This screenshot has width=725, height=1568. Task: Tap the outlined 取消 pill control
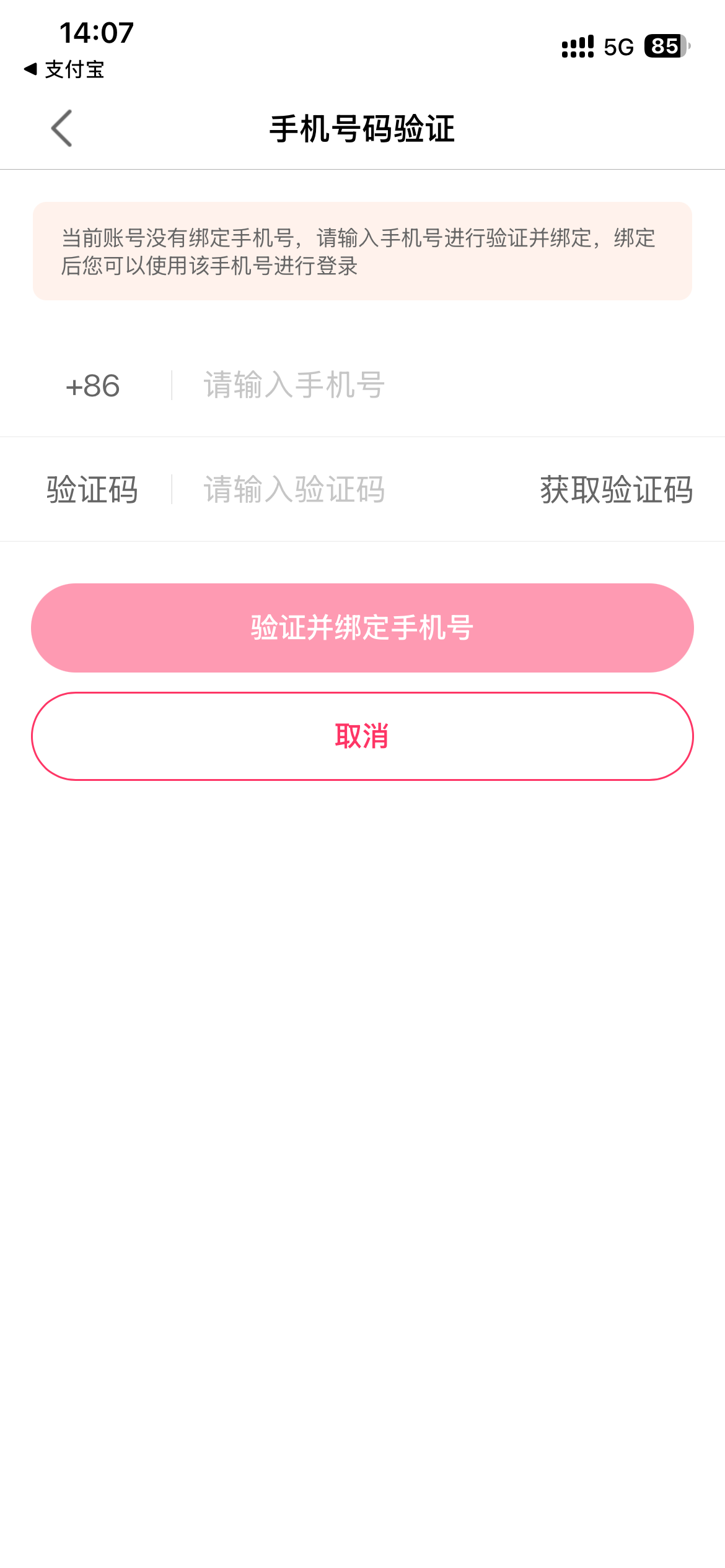[362, 737]
